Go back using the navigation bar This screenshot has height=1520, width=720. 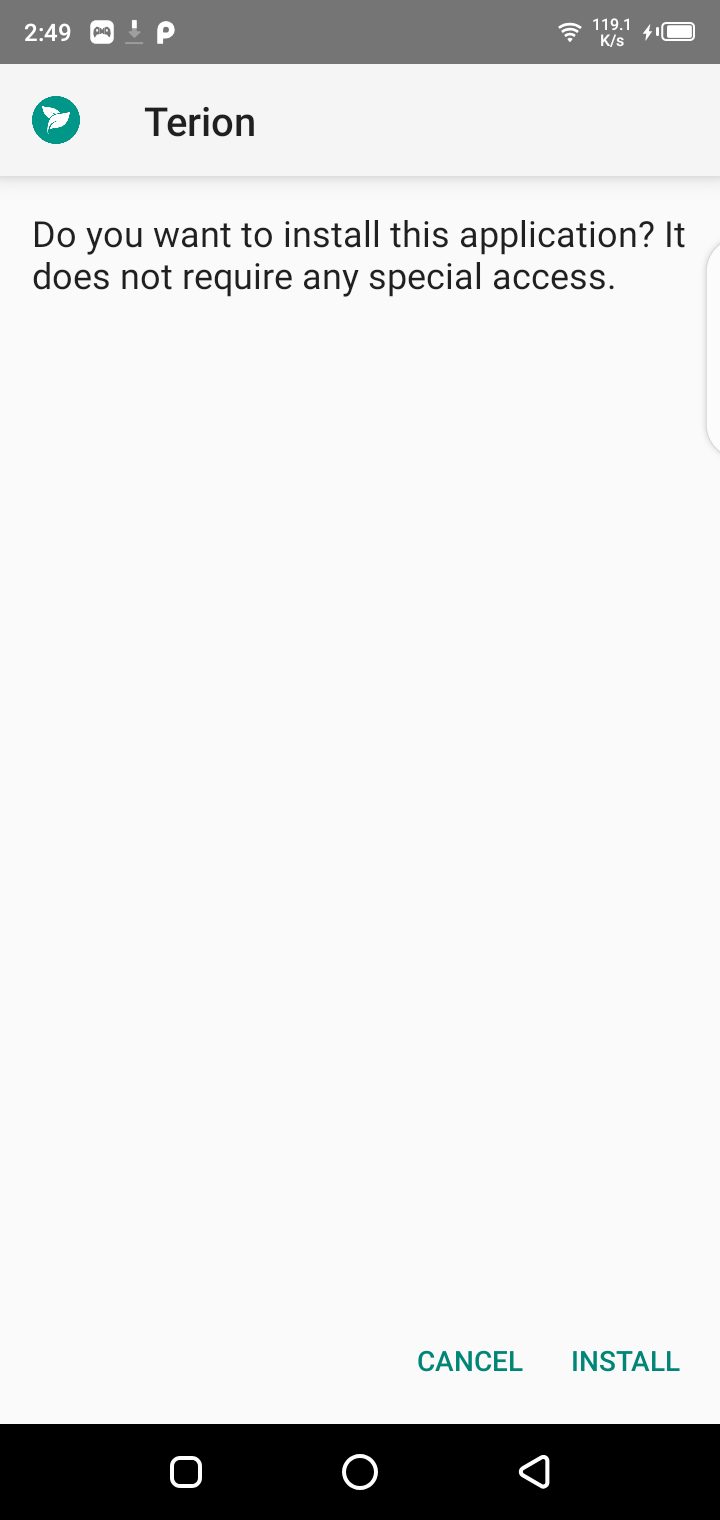[534, 1471]
